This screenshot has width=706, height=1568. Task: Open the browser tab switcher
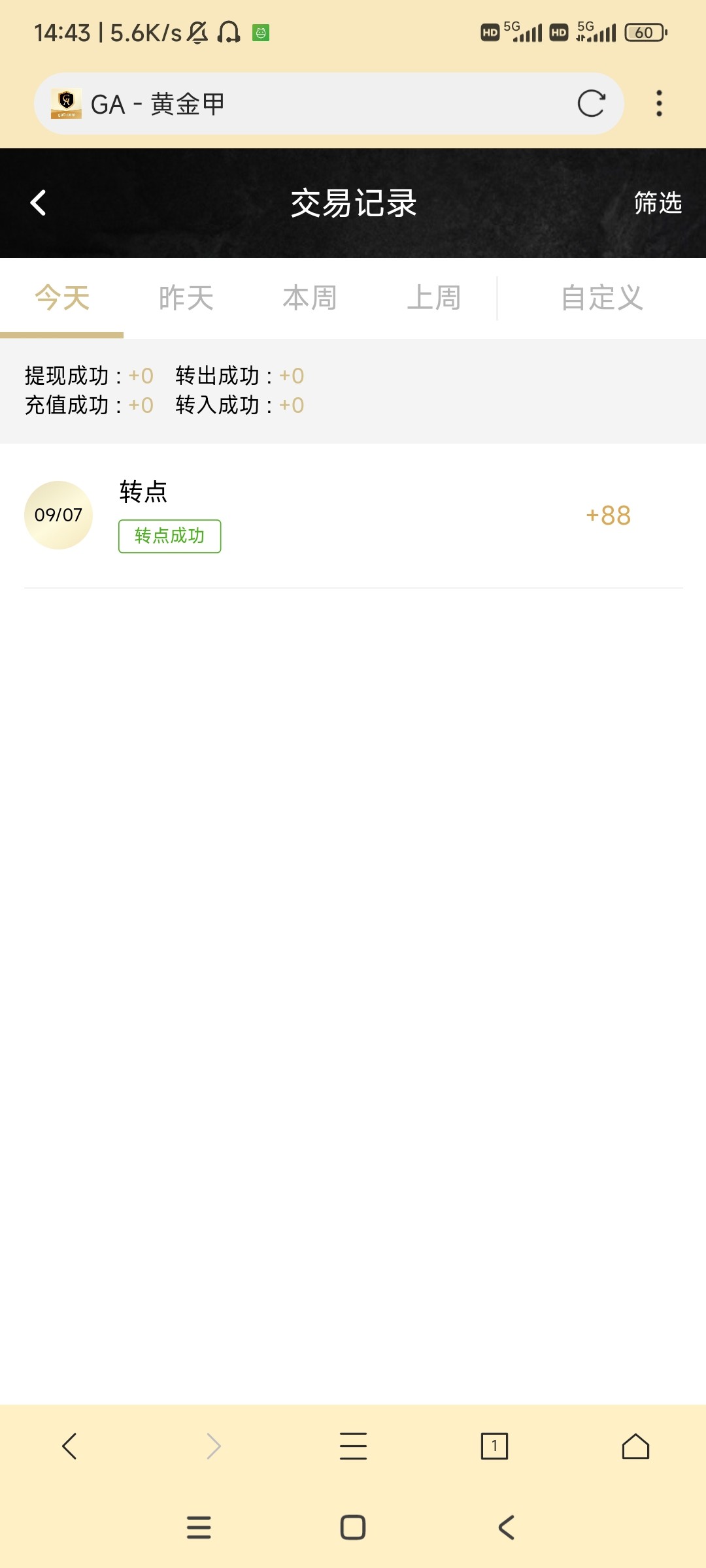[494, 1446]
